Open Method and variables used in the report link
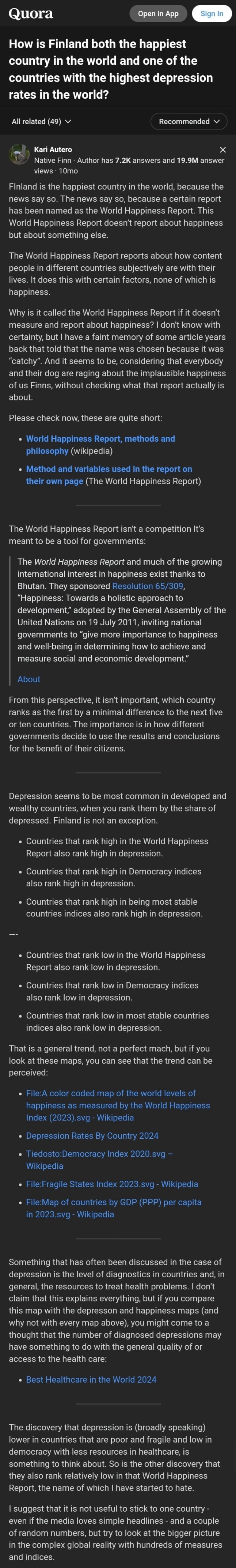The width and height of the screenshot is (236, 1568). [109, 475]
